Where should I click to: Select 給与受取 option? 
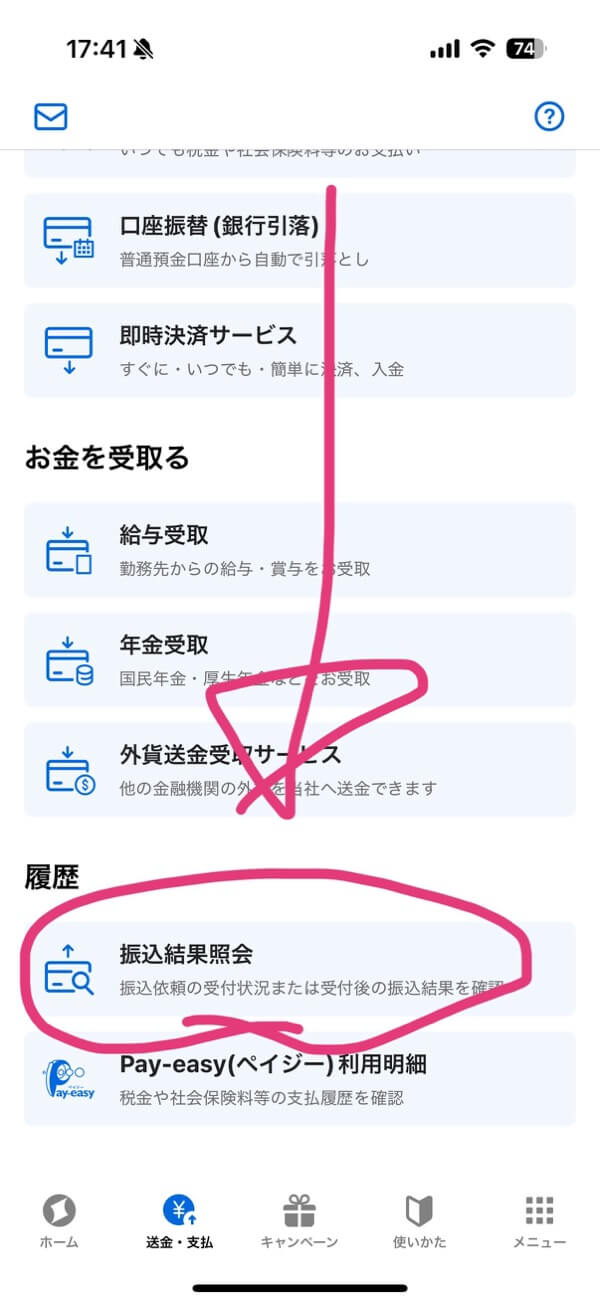pos(300,550)
